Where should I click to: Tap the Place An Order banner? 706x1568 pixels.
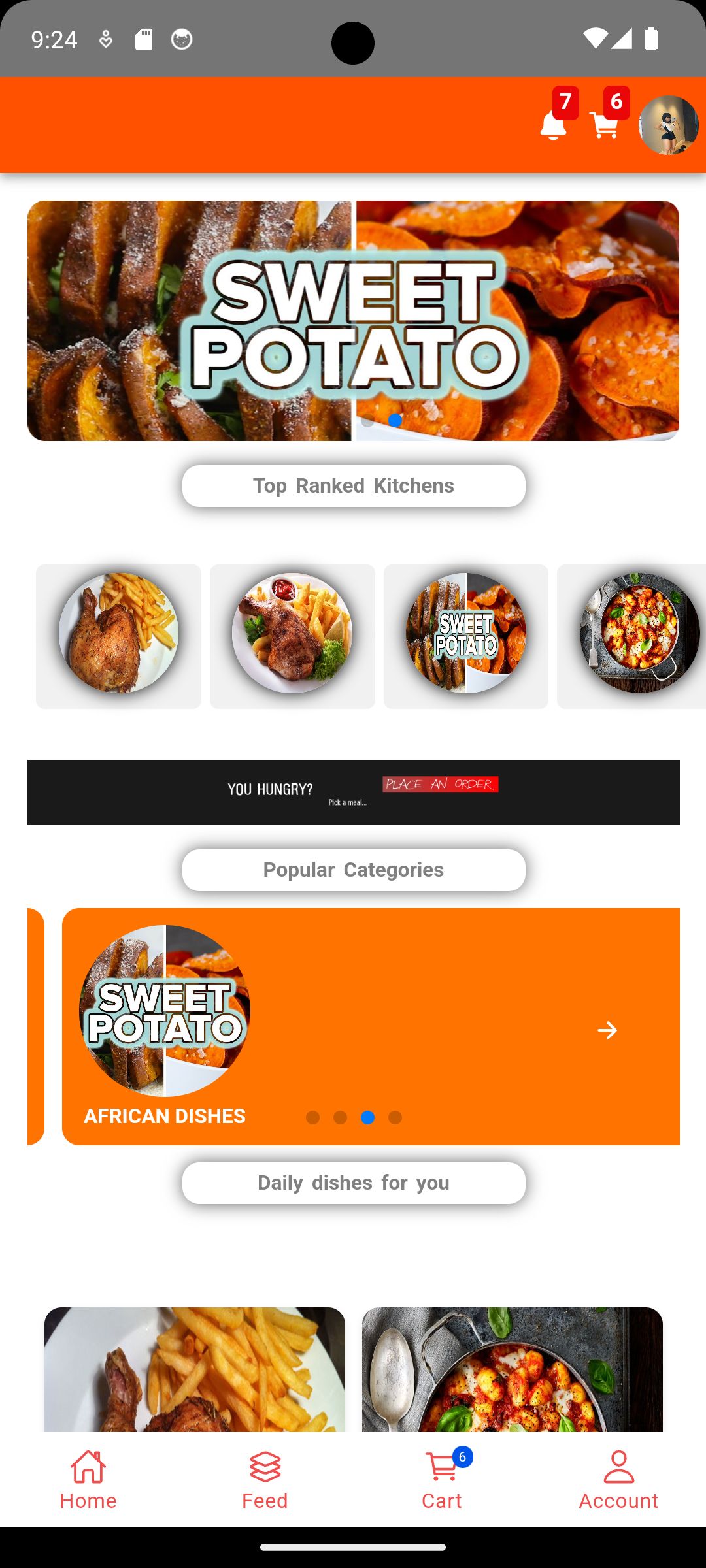353,791
